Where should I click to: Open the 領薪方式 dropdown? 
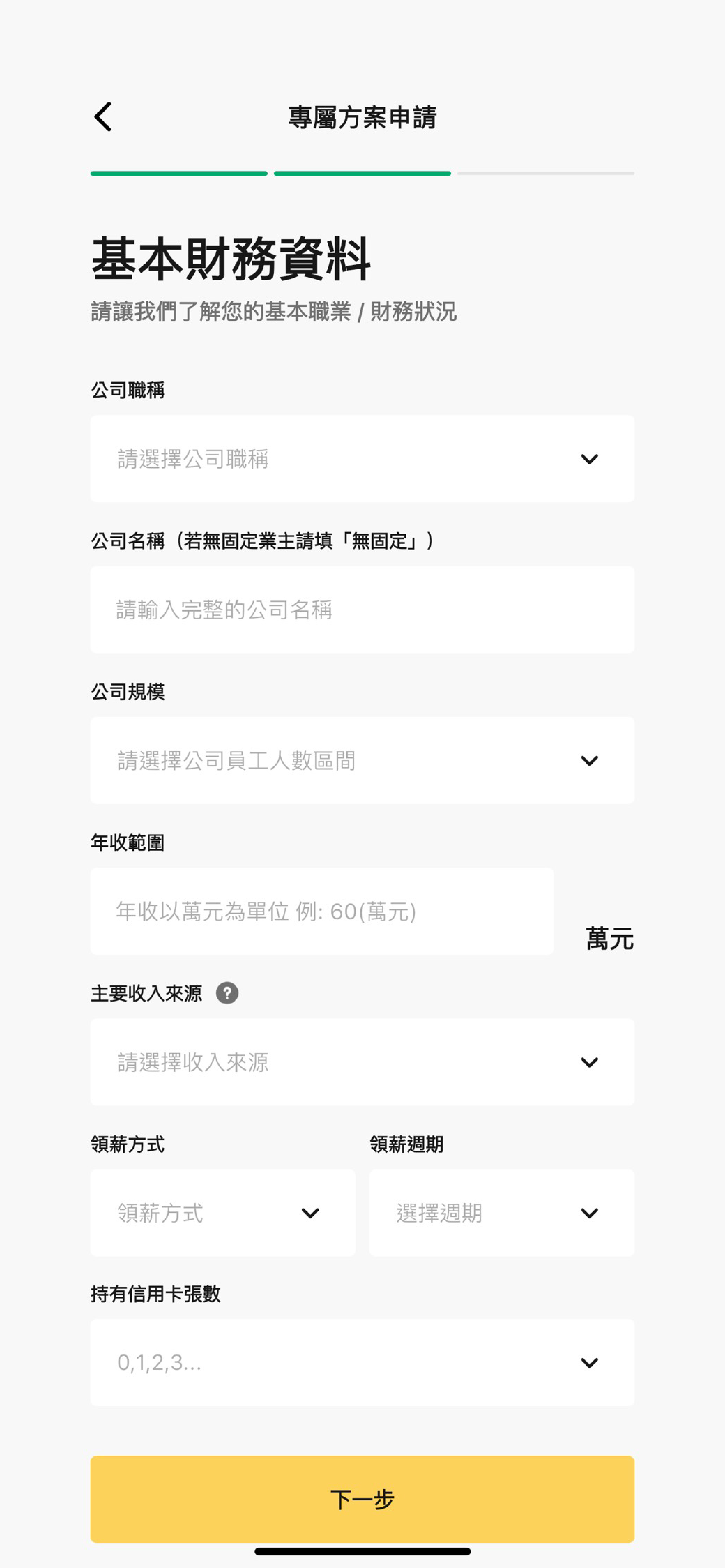point(223,1213)
